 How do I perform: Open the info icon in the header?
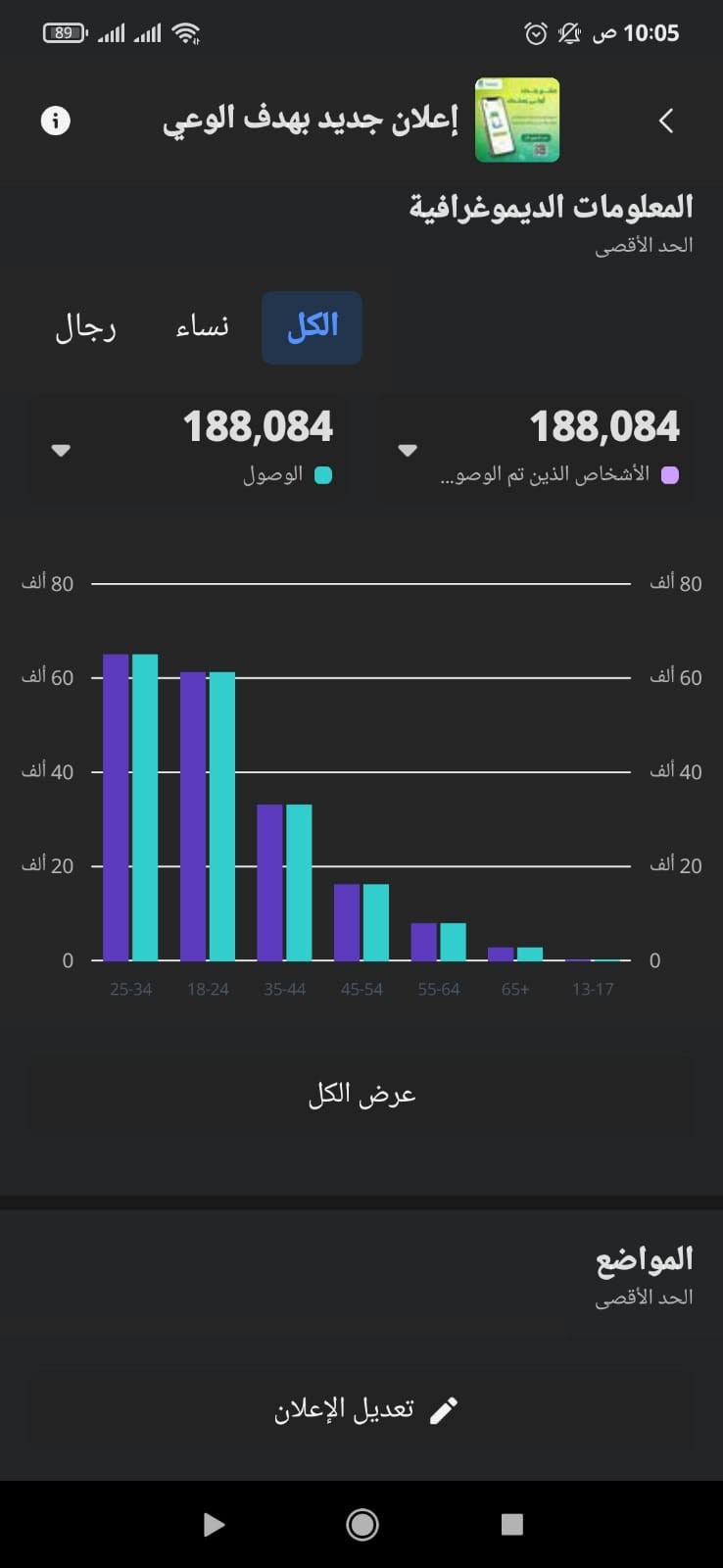point(56,121)
